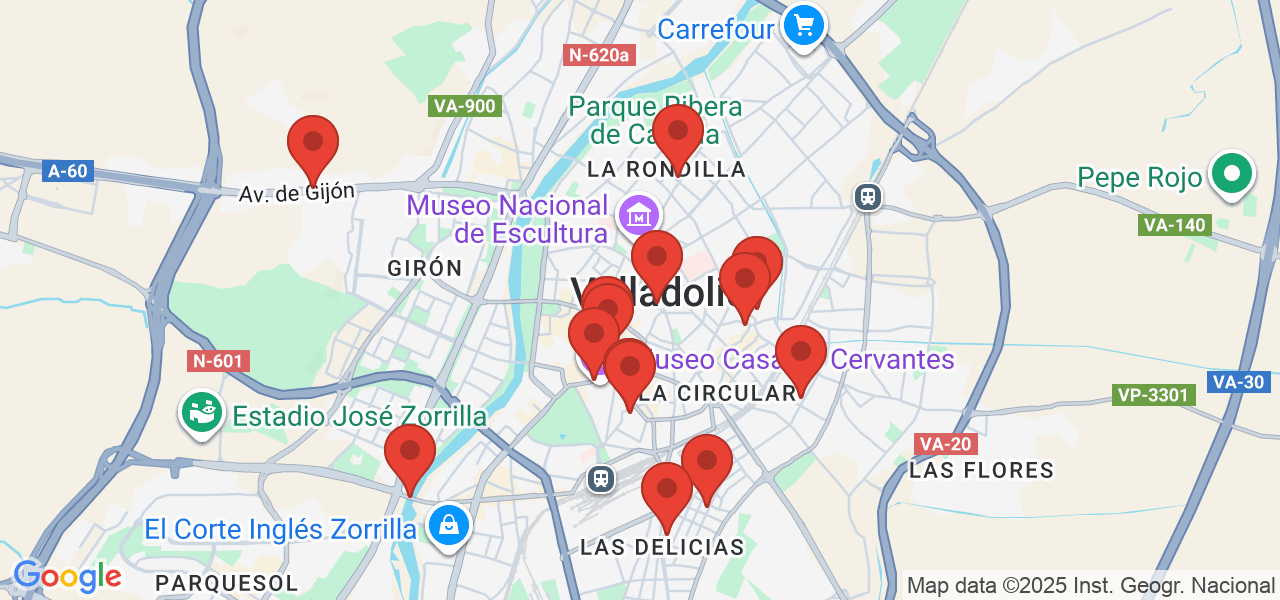Open the Carrefour shopping marker
Image resolution: width=1280 pixels, height=600 pixels.
coord(803,24)
